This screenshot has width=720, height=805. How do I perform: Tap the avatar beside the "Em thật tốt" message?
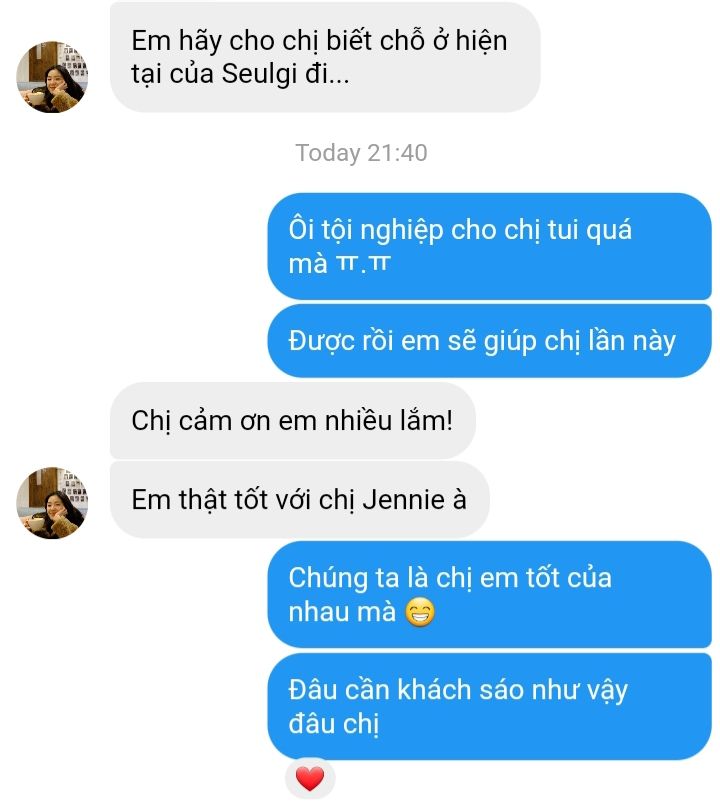point(52,503)
